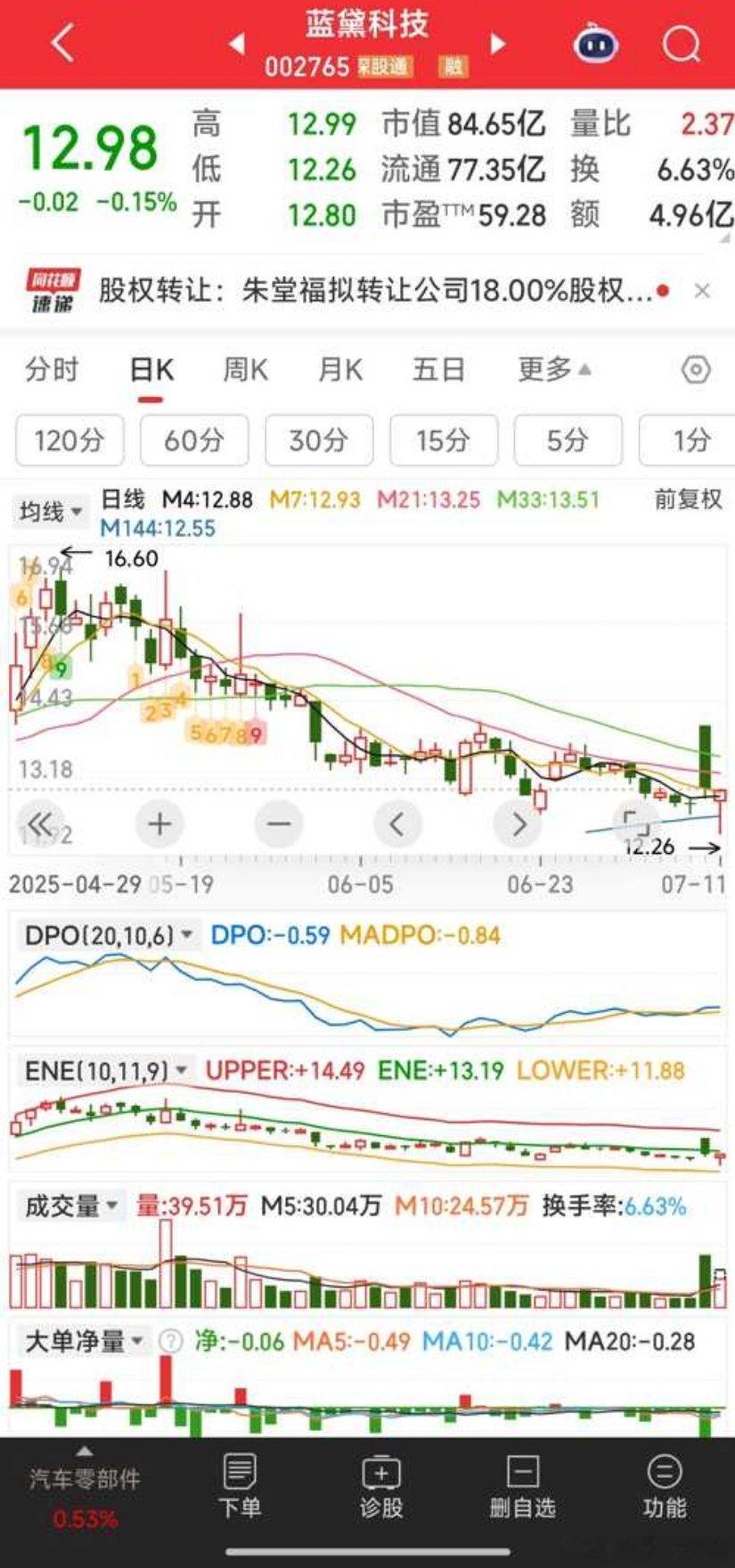Go back using the top-left arrow
This screenshot has width=735, height=1568.
pyautogui.click(x=62, y=43)
